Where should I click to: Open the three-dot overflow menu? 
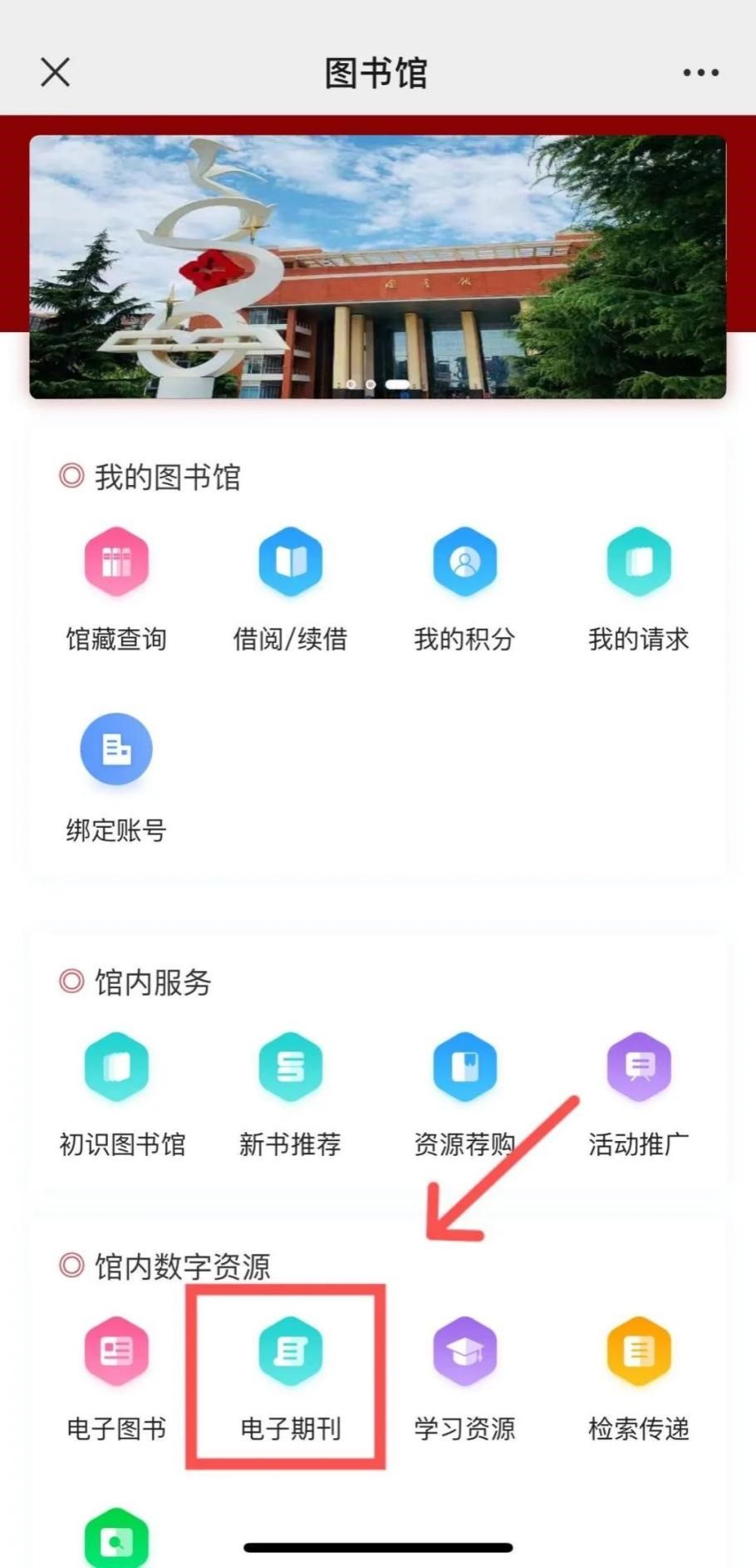click(x=700, y=73)
